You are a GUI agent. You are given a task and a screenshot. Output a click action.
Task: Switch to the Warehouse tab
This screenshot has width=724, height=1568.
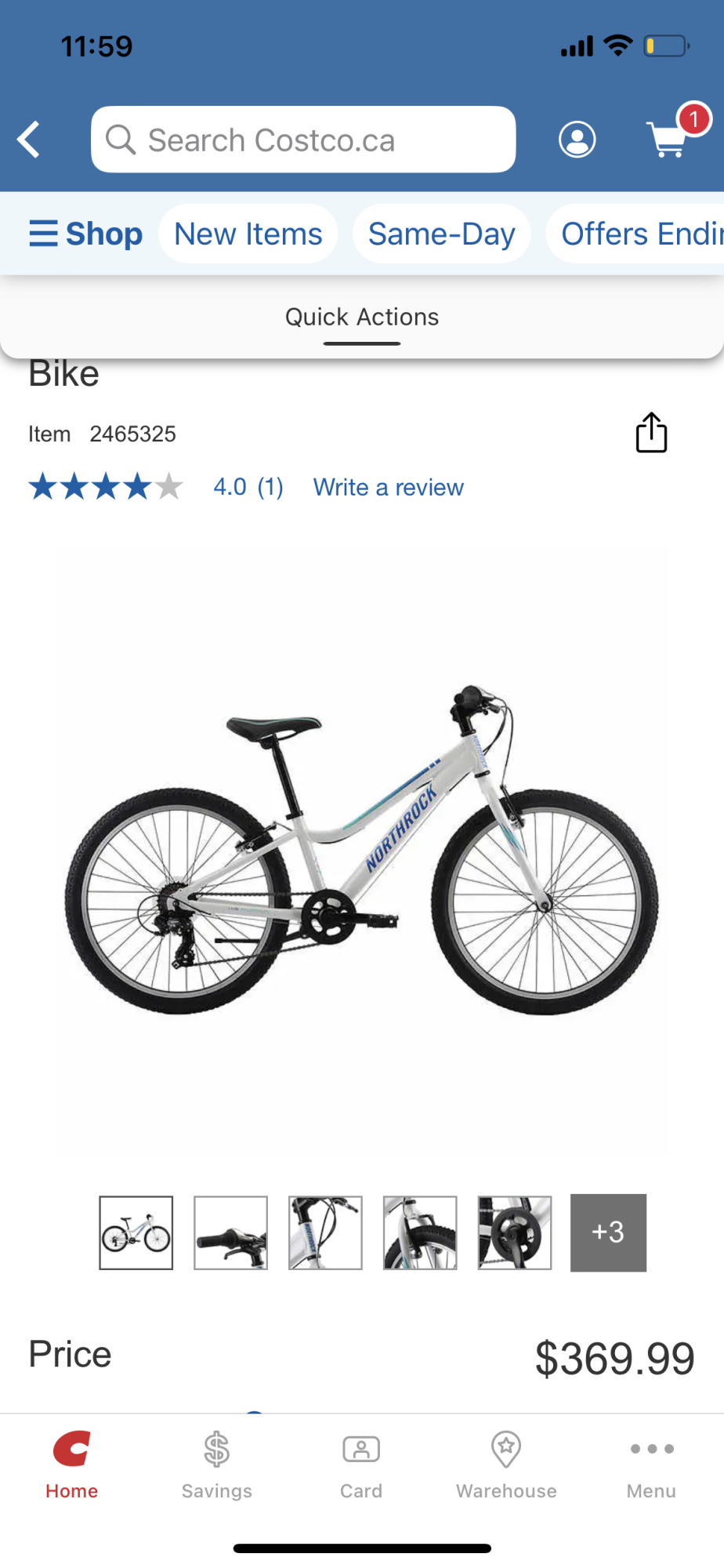(x=506, y=1465)
